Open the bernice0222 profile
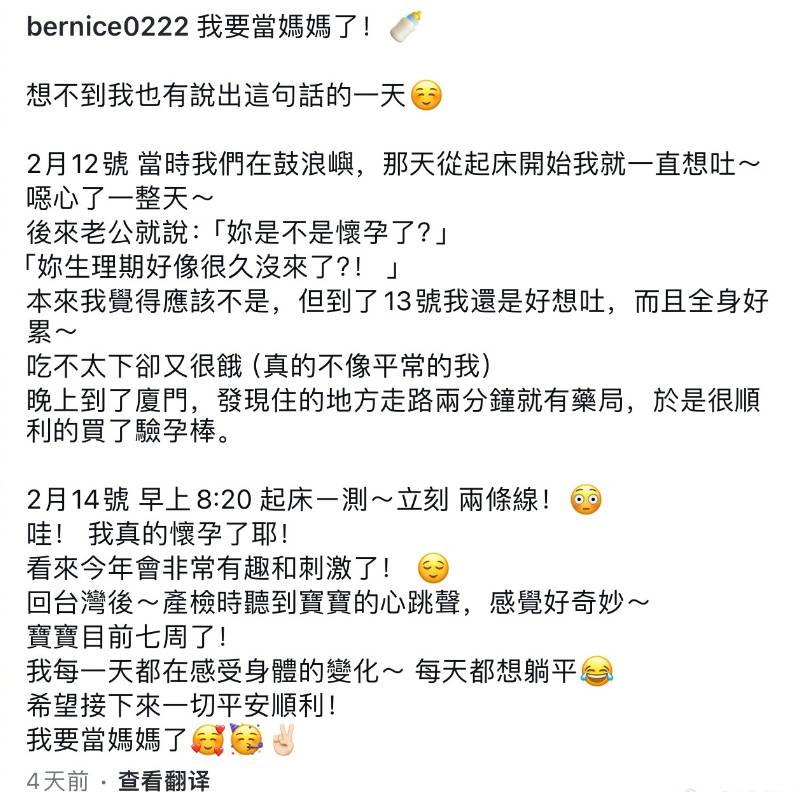 [x=107, y=27]
